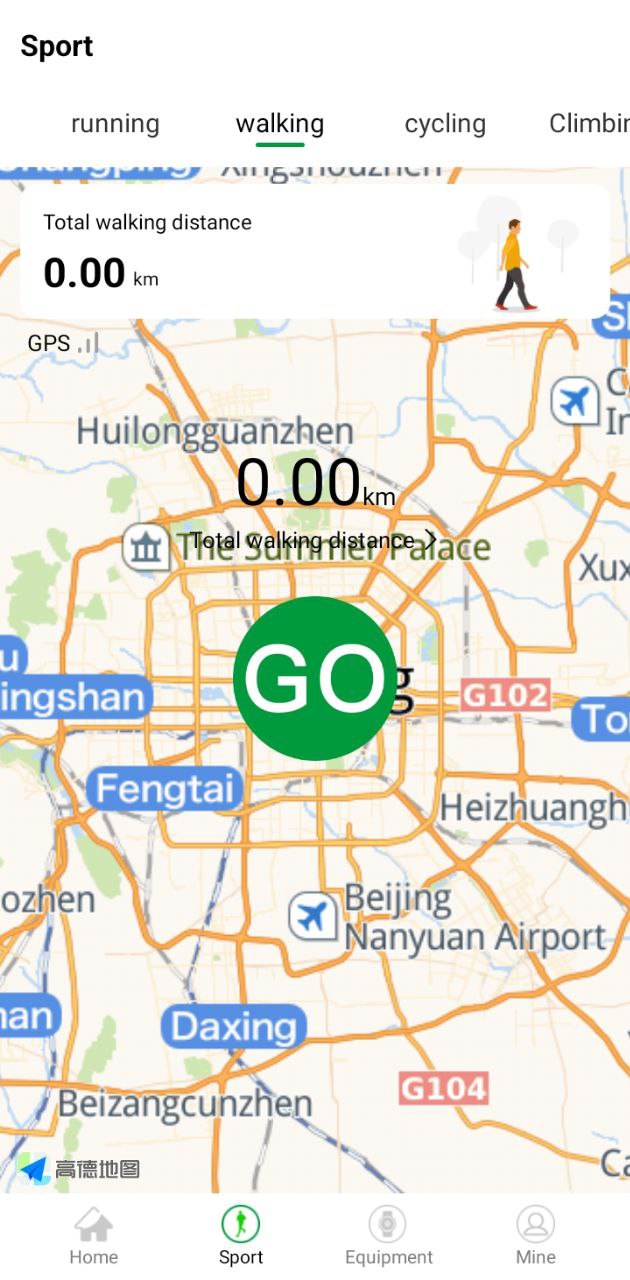This screenshot has height=1280, width=630.
Task: Switch to the Mine tab
Action: 535,1236
